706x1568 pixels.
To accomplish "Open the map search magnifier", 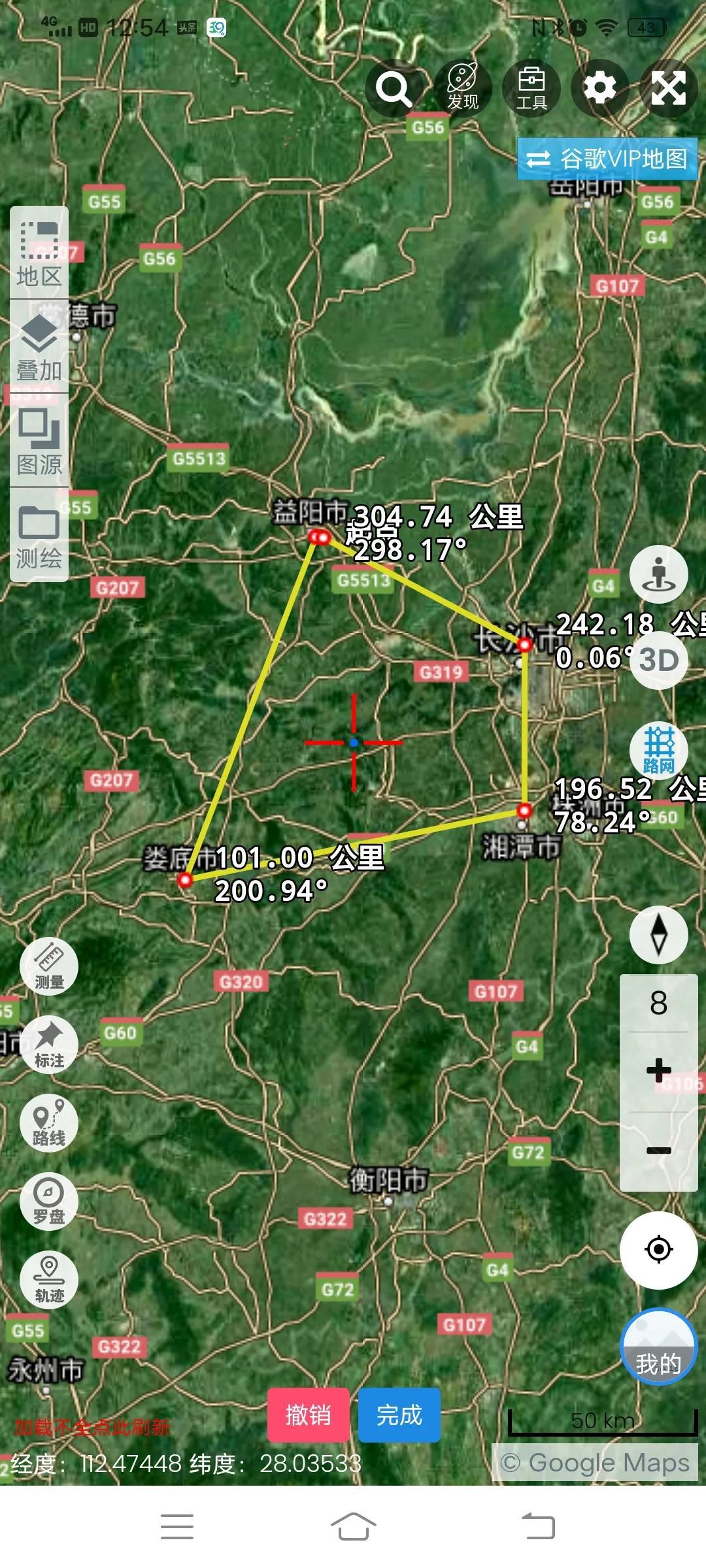I will pyautogui.click(x=394, y=88).
